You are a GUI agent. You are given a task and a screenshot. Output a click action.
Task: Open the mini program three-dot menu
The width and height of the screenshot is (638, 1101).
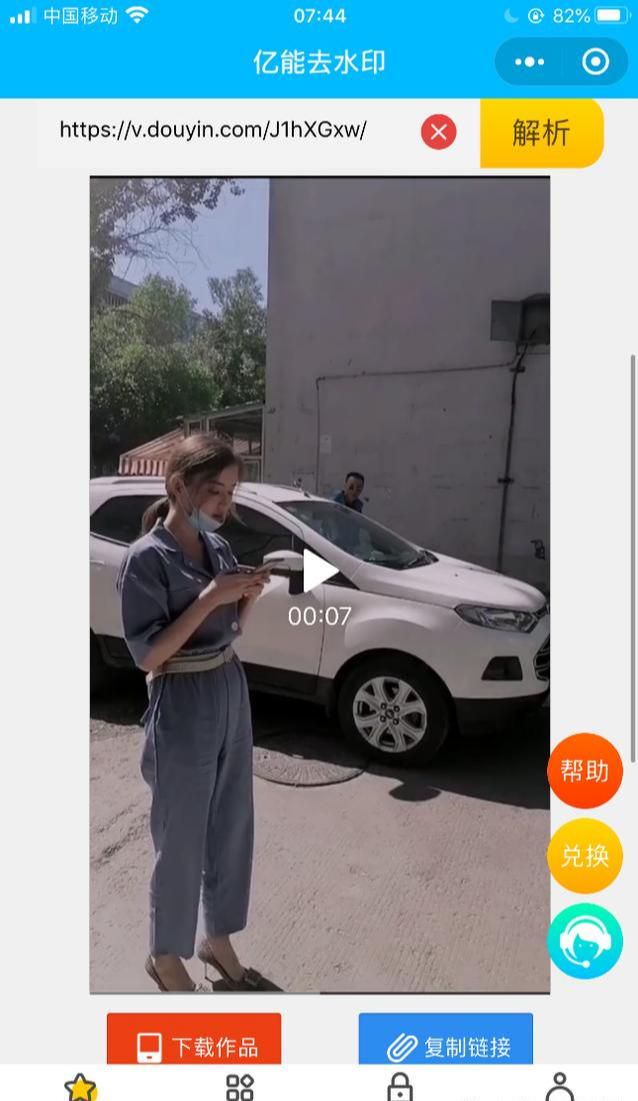pyautogui.click(x=529, y=62)
